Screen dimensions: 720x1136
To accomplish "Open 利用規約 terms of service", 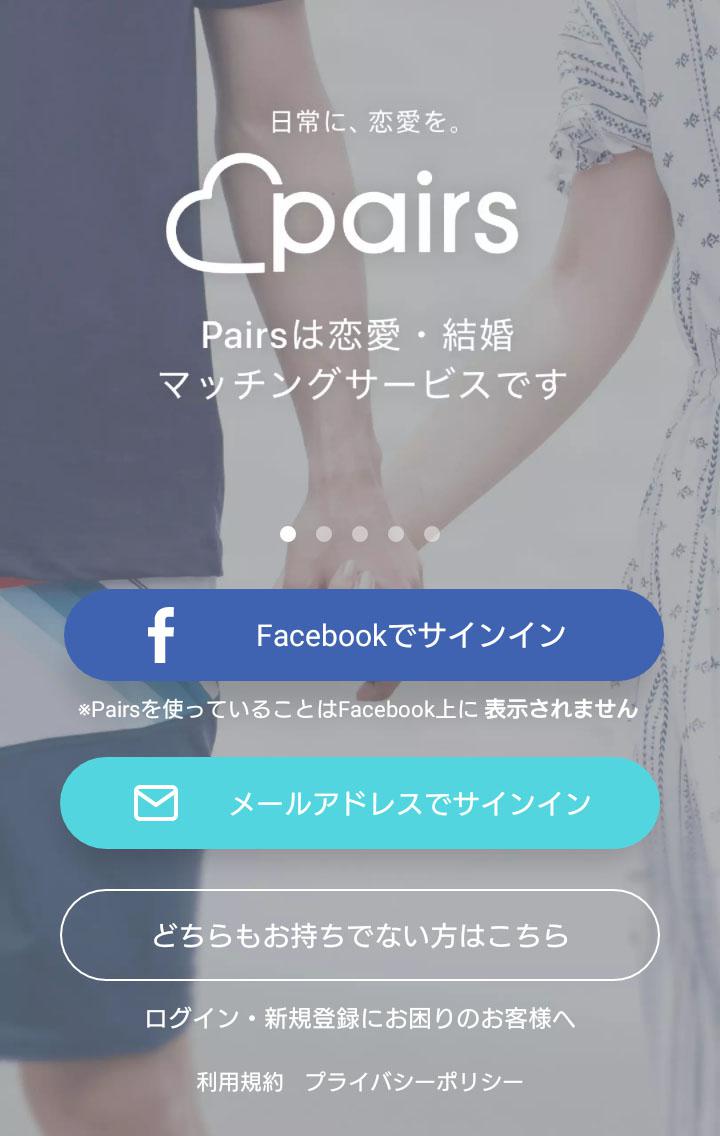I will point(240,1082).
